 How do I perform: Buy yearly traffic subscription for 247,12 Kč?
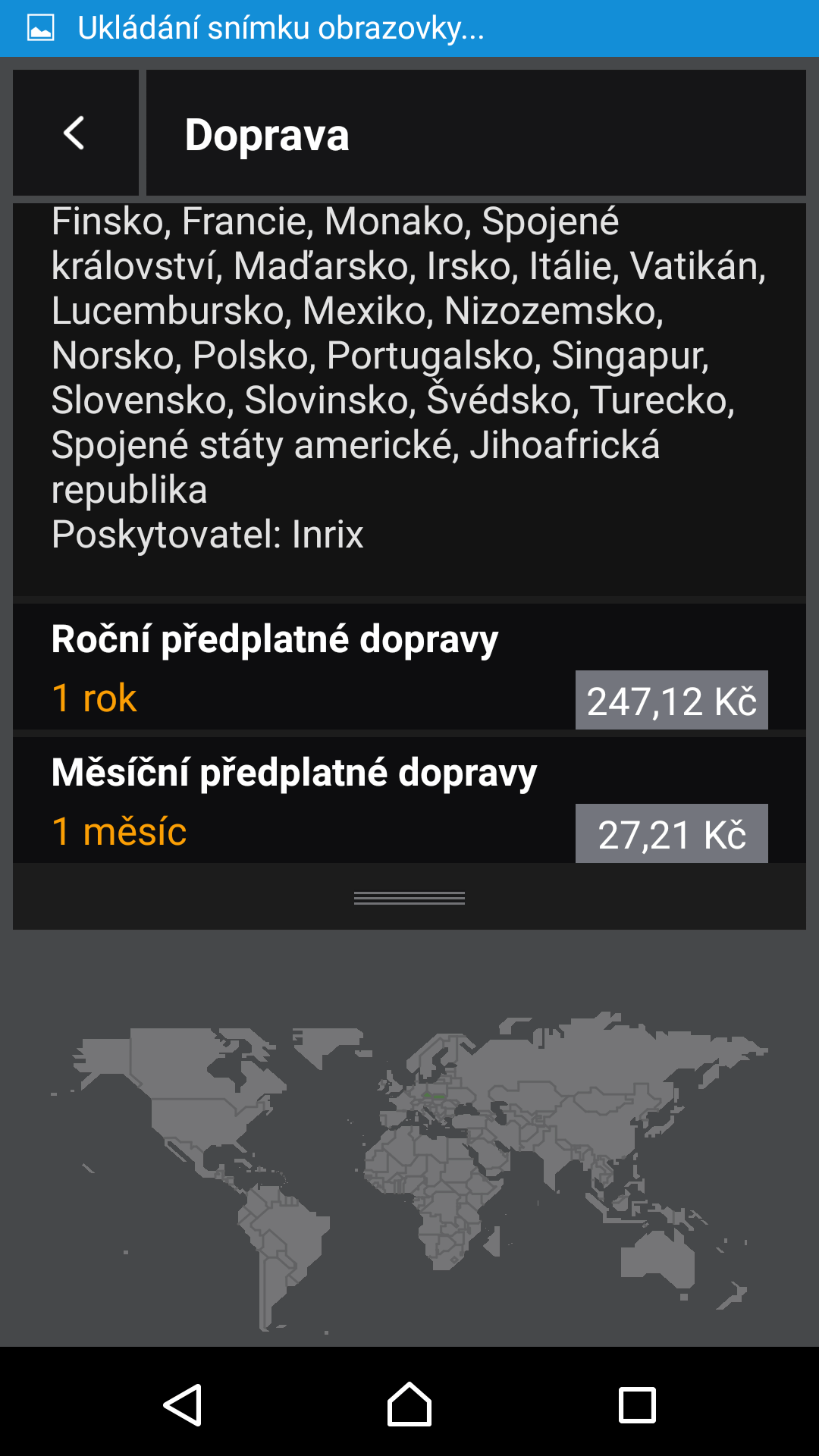click(671, 700)
